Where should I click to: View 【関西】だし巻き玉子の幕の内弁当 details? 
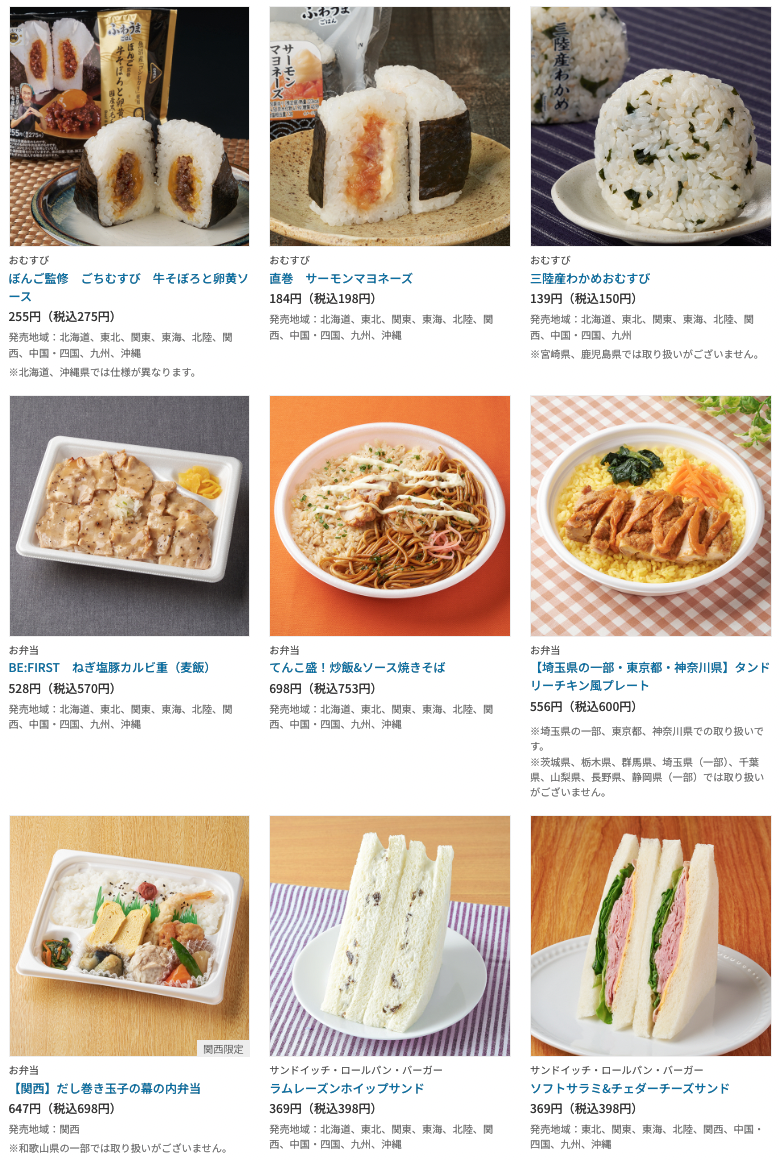(105, 1089)
